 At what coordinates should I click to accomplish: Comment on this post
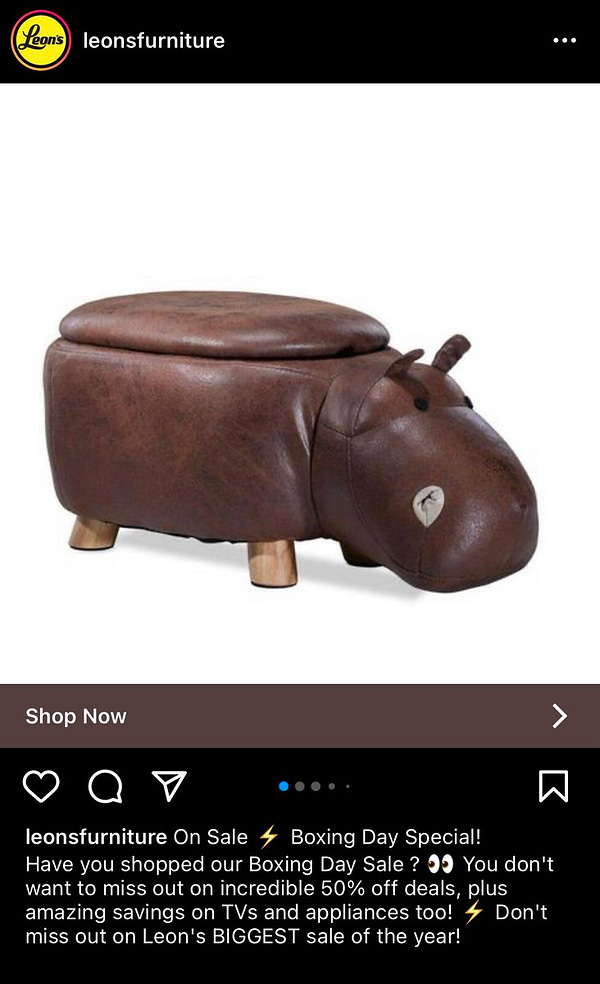click(x=105, y=787)
